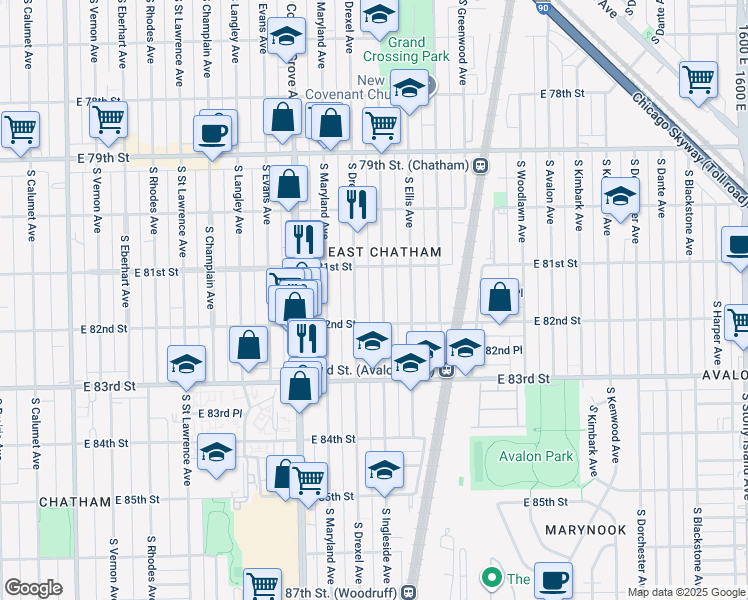Open the school marker near S Kimbark Ave
748x600 pixels.
620,196
